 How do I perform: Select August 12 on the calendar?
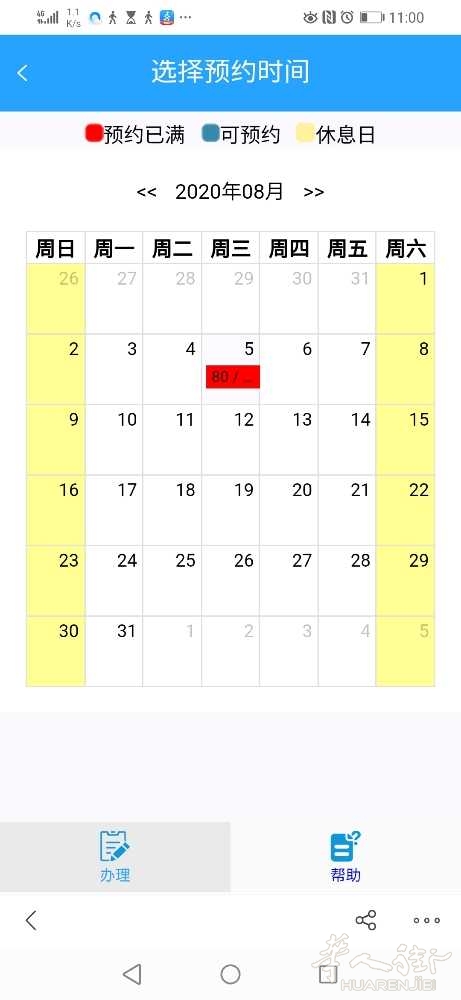coord(231,439)
